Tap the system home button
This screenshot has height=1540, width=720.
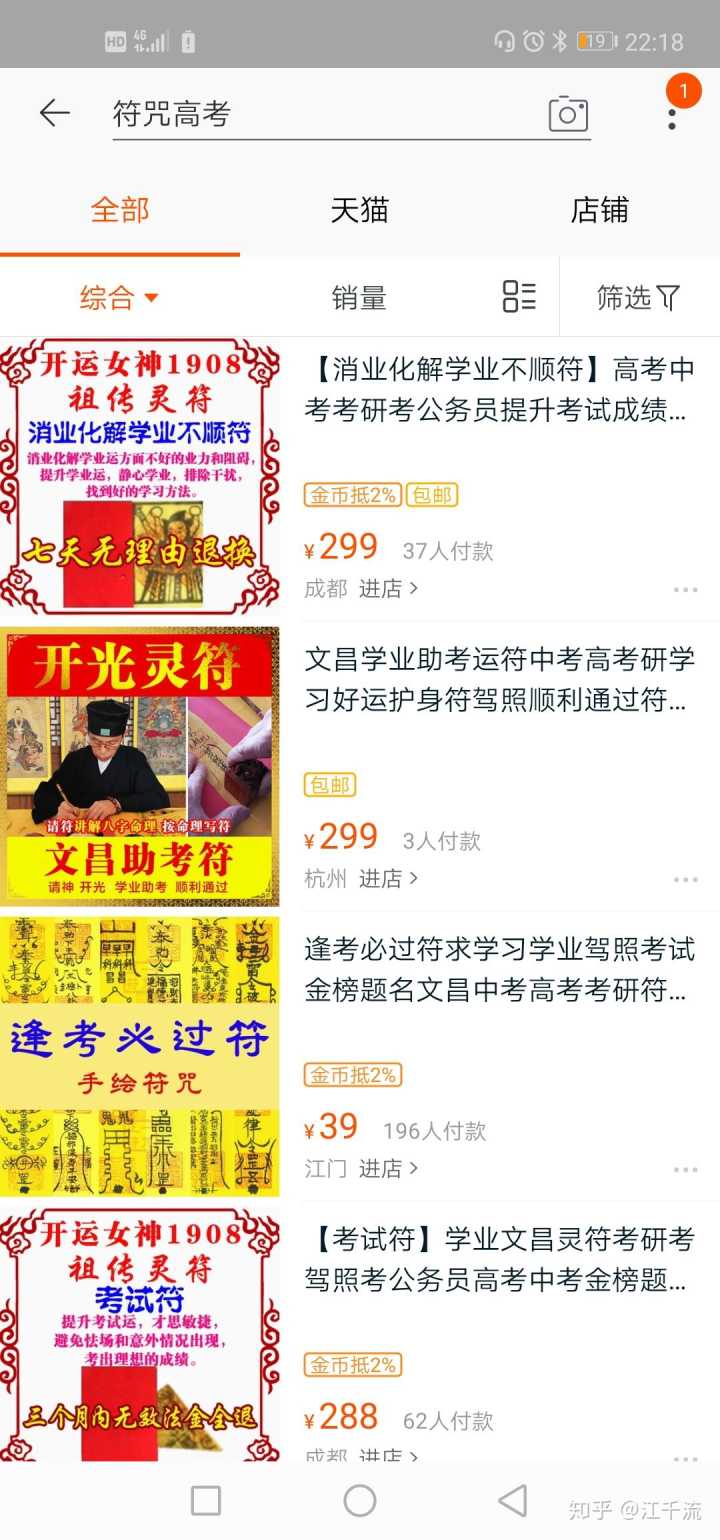pyautogui.click(x=360, y=1500)
